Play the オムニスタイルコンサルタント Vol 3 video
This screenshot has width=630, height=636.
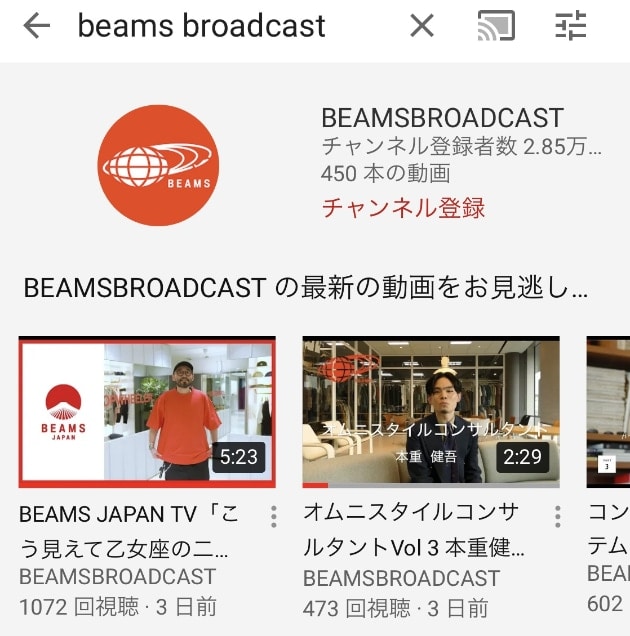(431, 411)
